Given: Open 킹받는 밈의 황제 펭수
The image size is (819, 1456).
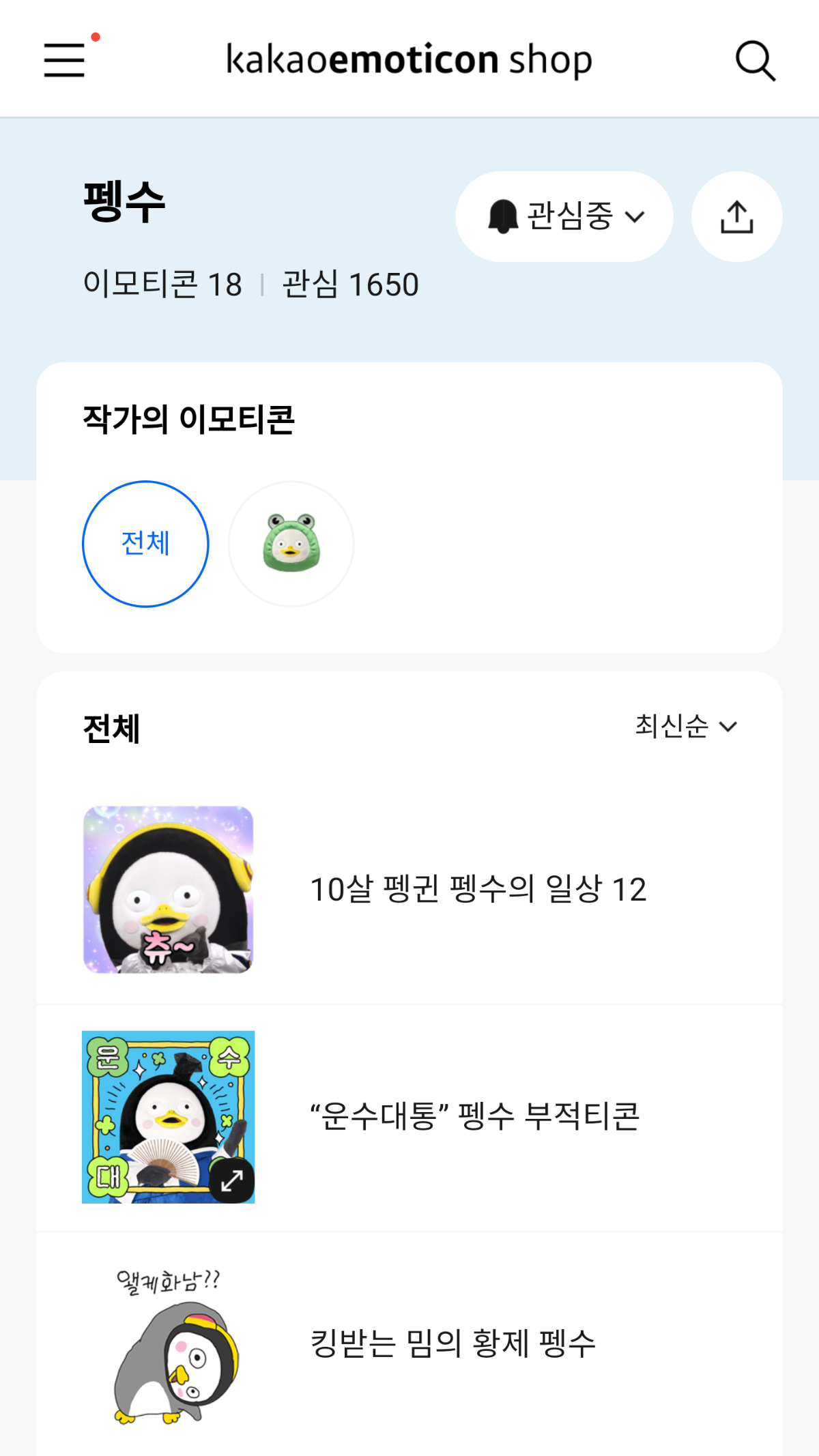Looking at the screenshot, I should [x=452, y=1343].
